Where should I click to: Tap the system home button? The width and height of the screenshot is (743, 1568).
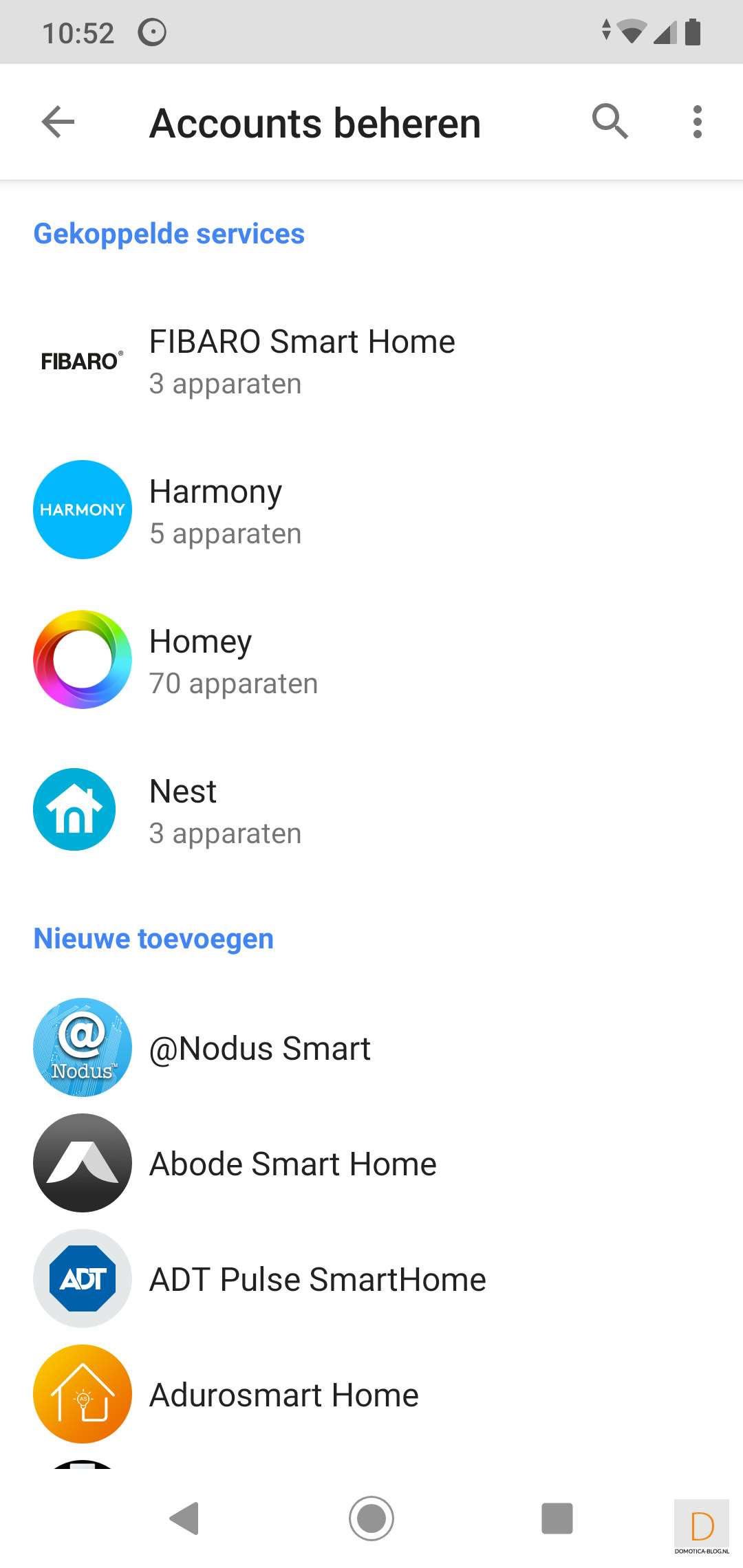pyautogui.click(x=371, y=1518)
